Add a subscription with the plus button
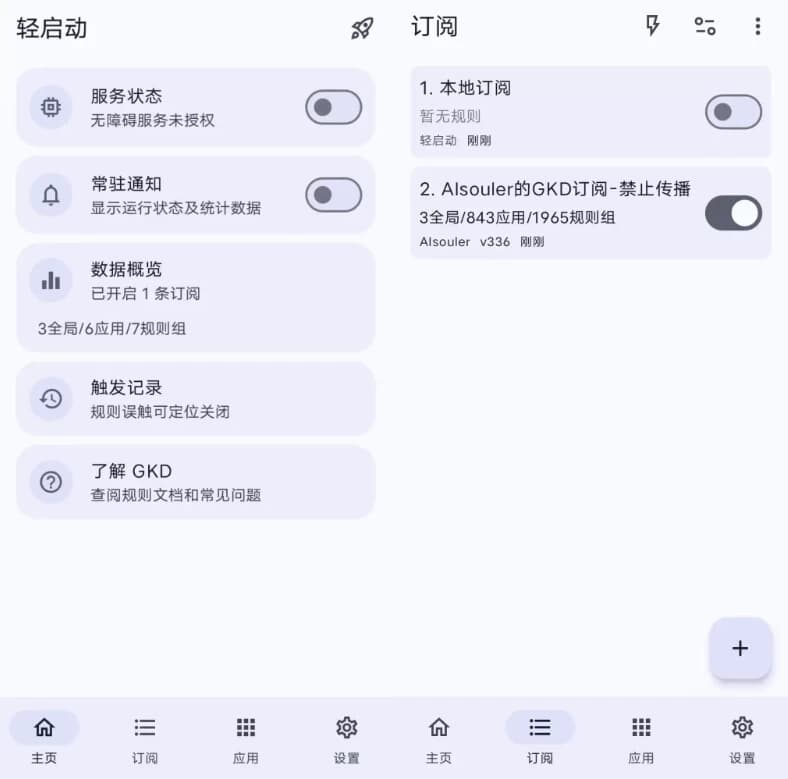Viewport: 788px width, 779px height. click(740, 648)
